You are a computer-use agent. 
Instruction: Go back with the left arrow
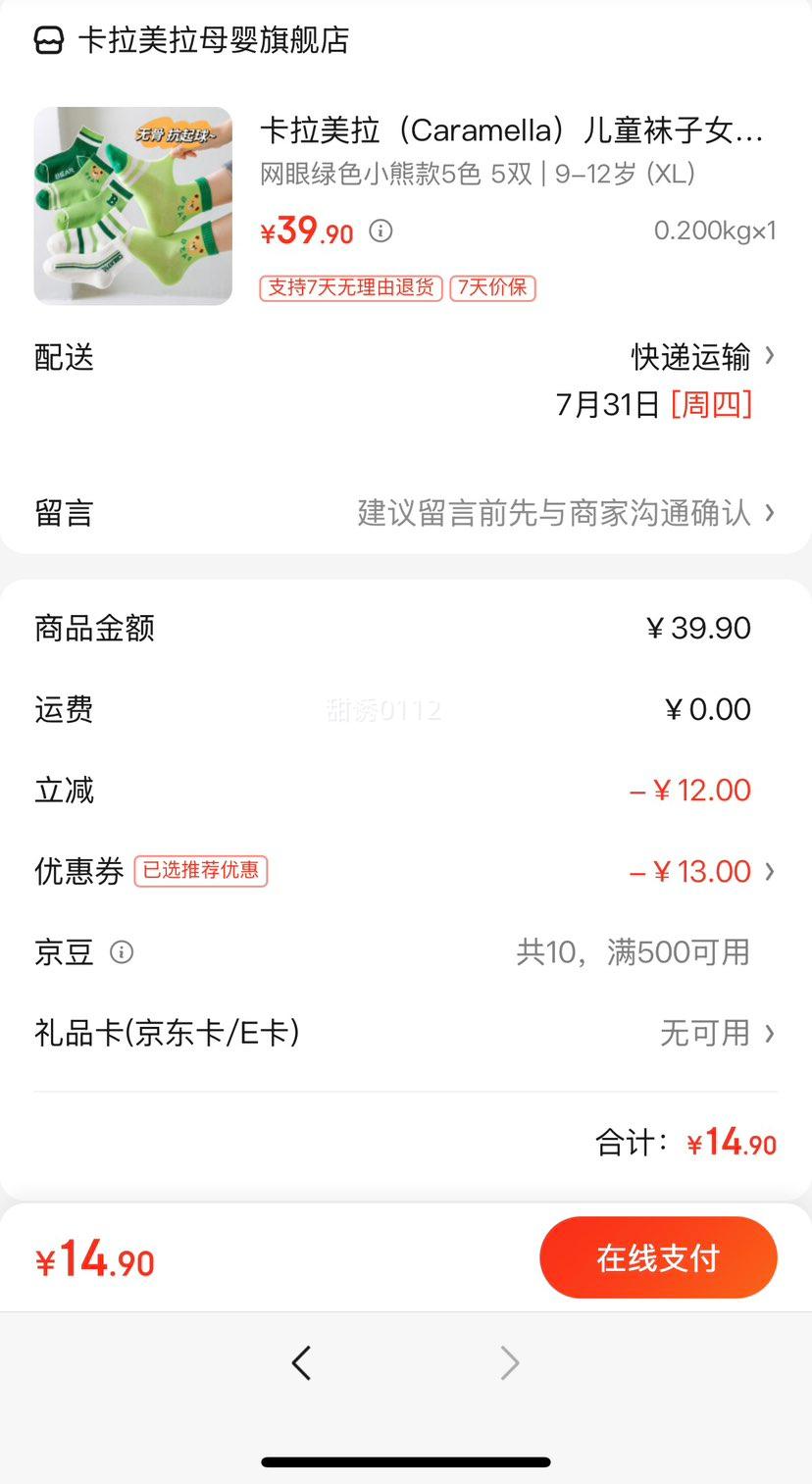tap(301, 1362)
